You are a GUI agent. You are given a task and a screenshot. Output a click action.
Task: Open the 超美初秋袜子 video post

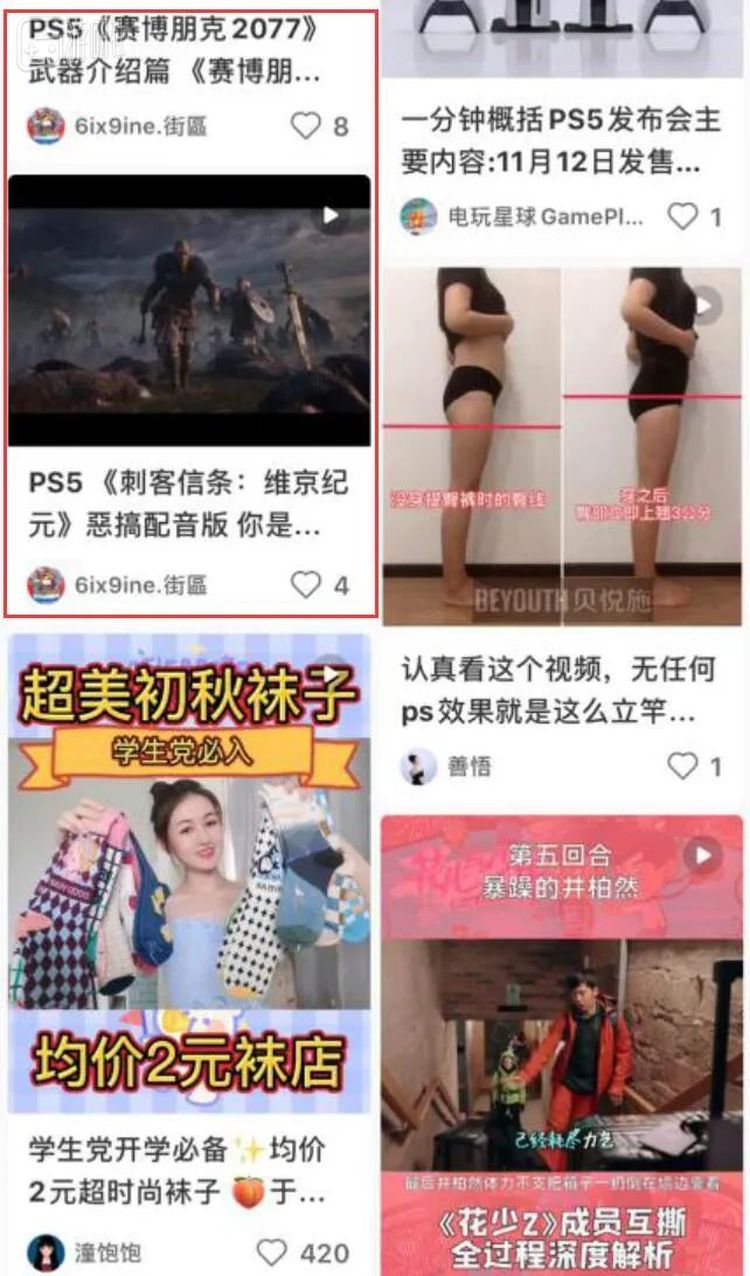click(189, 870)
